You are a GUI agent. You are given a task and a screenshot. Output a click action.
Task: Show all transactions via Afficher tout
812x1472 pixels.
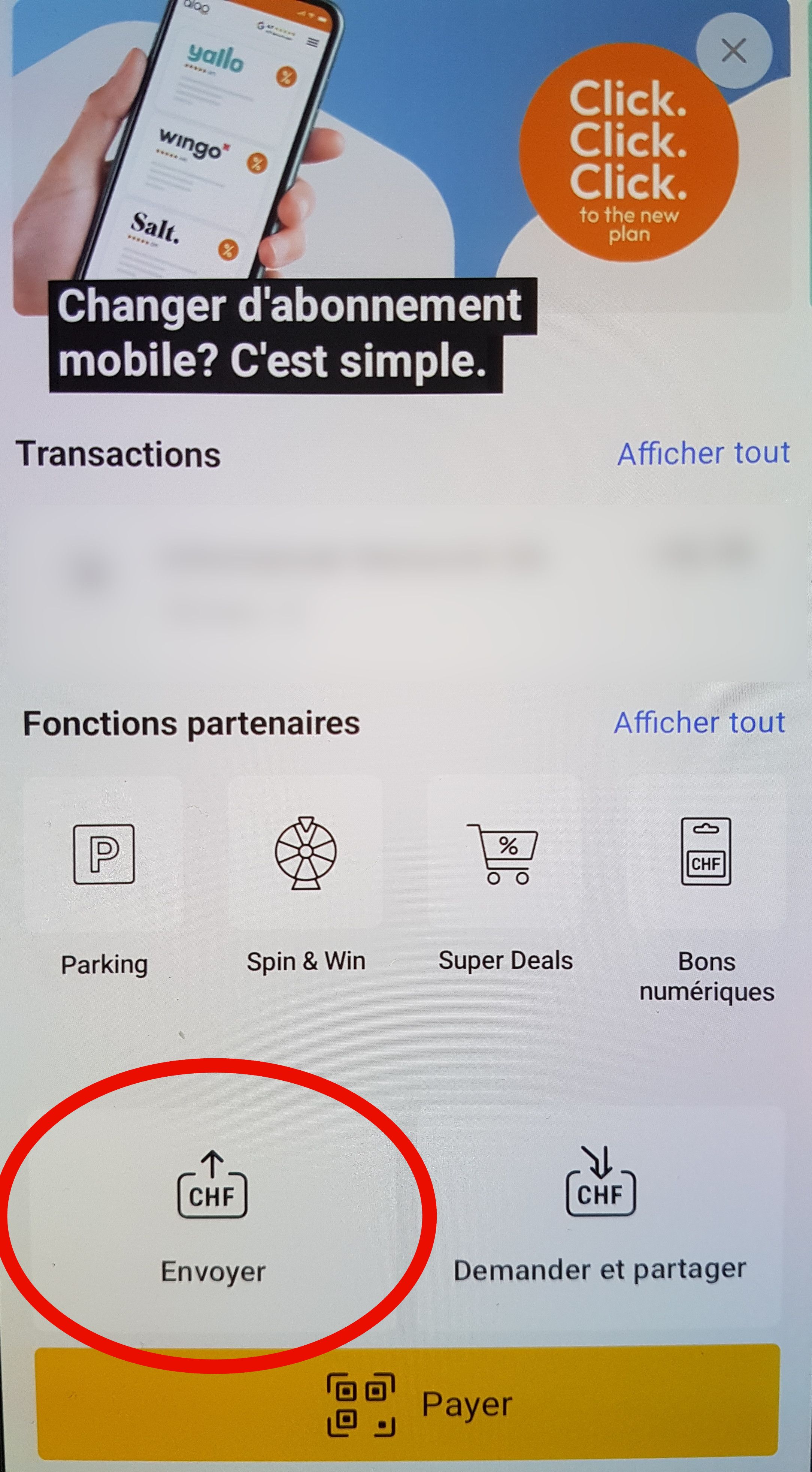click(x=703, y=454)
